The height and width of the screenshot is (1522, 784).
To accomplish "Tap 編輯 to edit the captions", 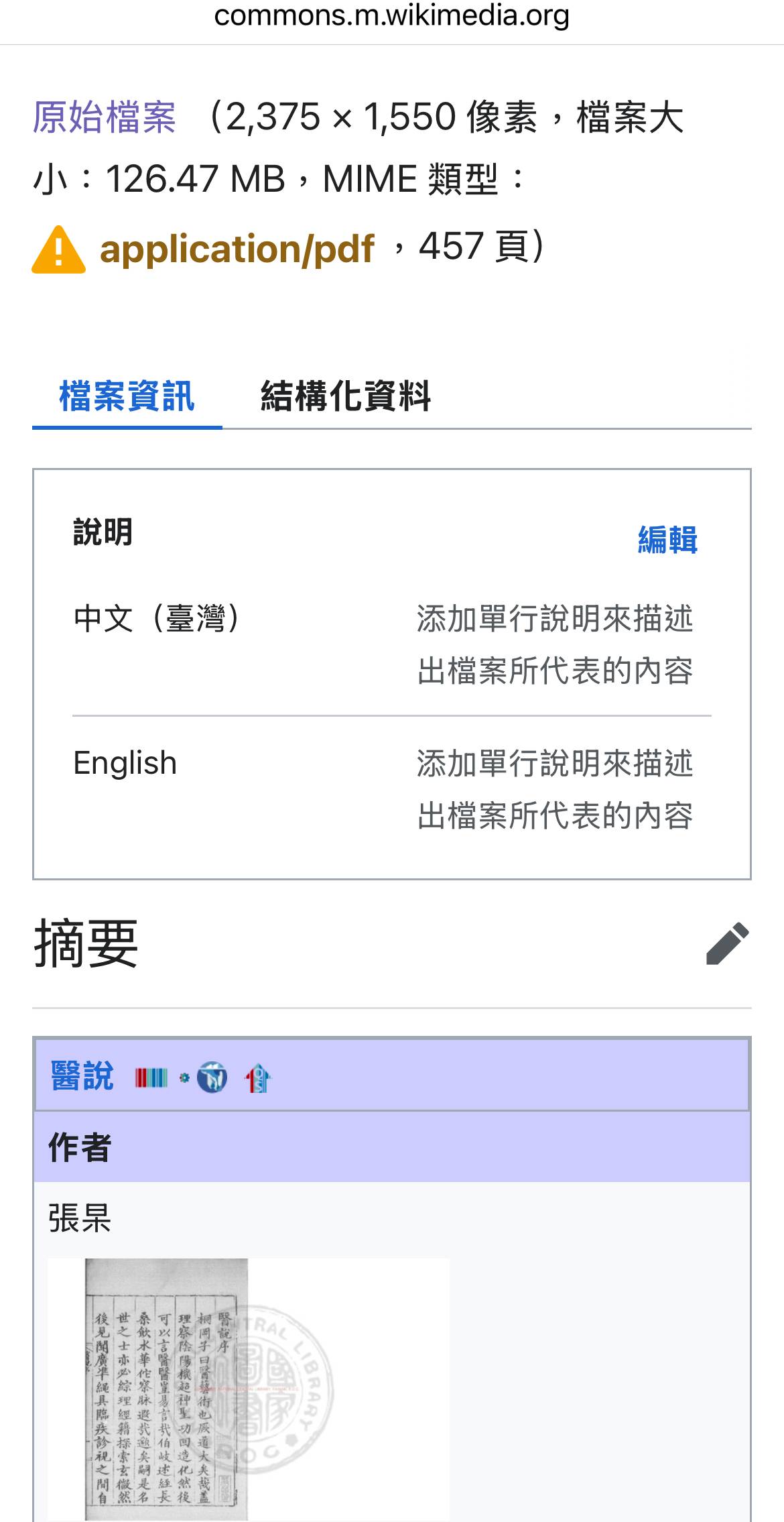I will pos(667,540).
